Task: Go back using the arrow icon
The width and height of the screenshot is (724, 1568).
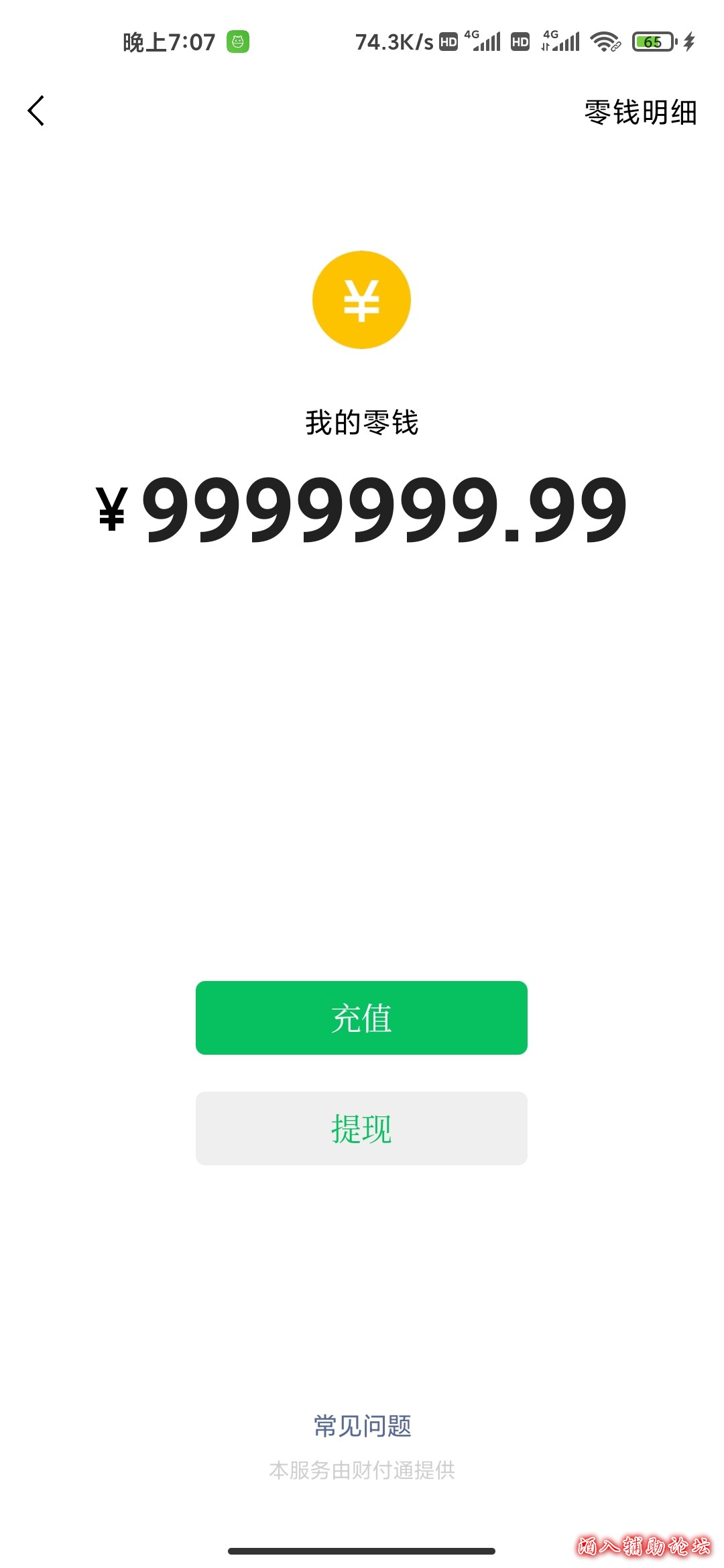Action: coord(36,111)
